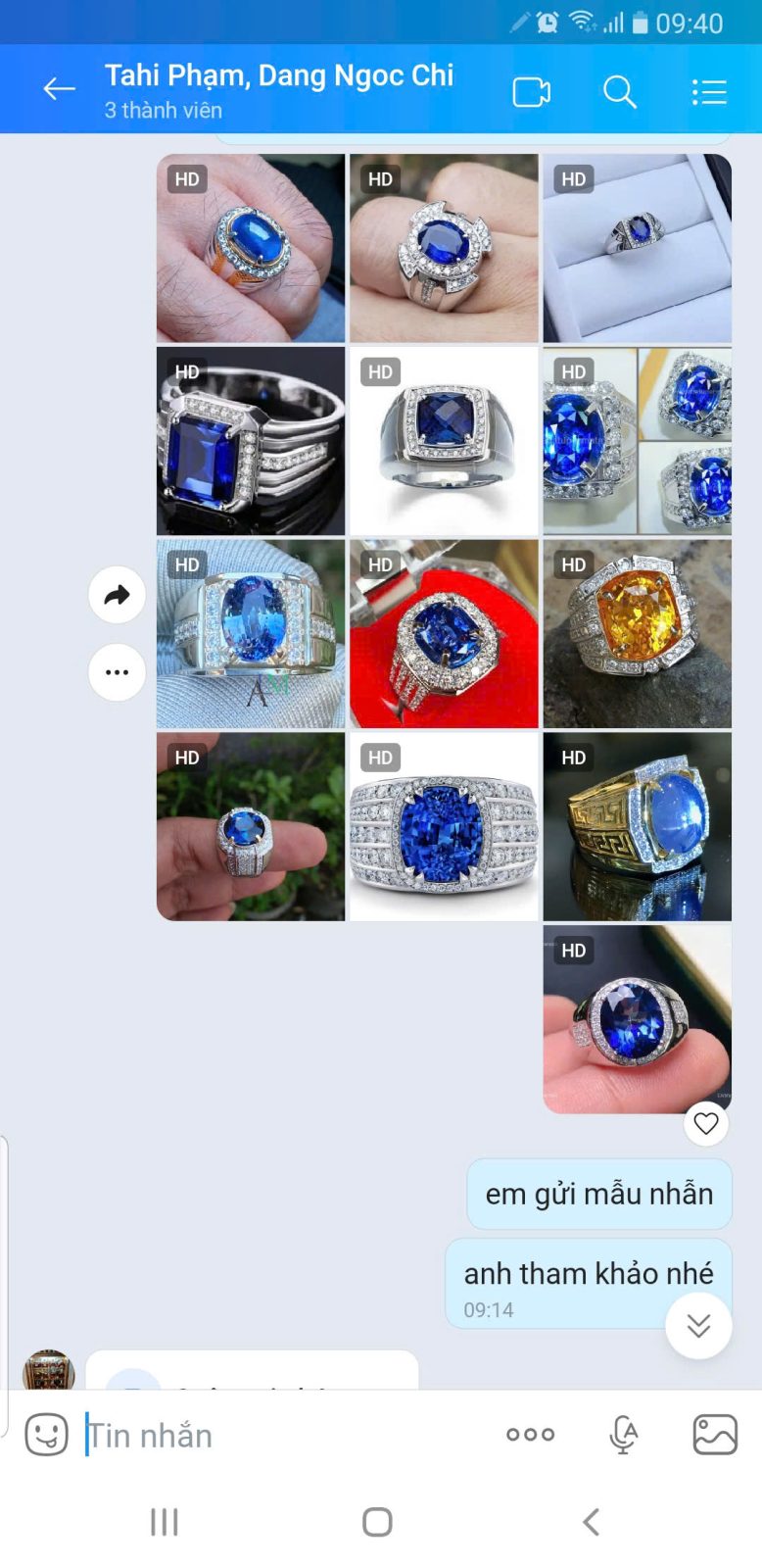View the ring on red background photo
This screenshot has width=762, height=1568.
444,633
